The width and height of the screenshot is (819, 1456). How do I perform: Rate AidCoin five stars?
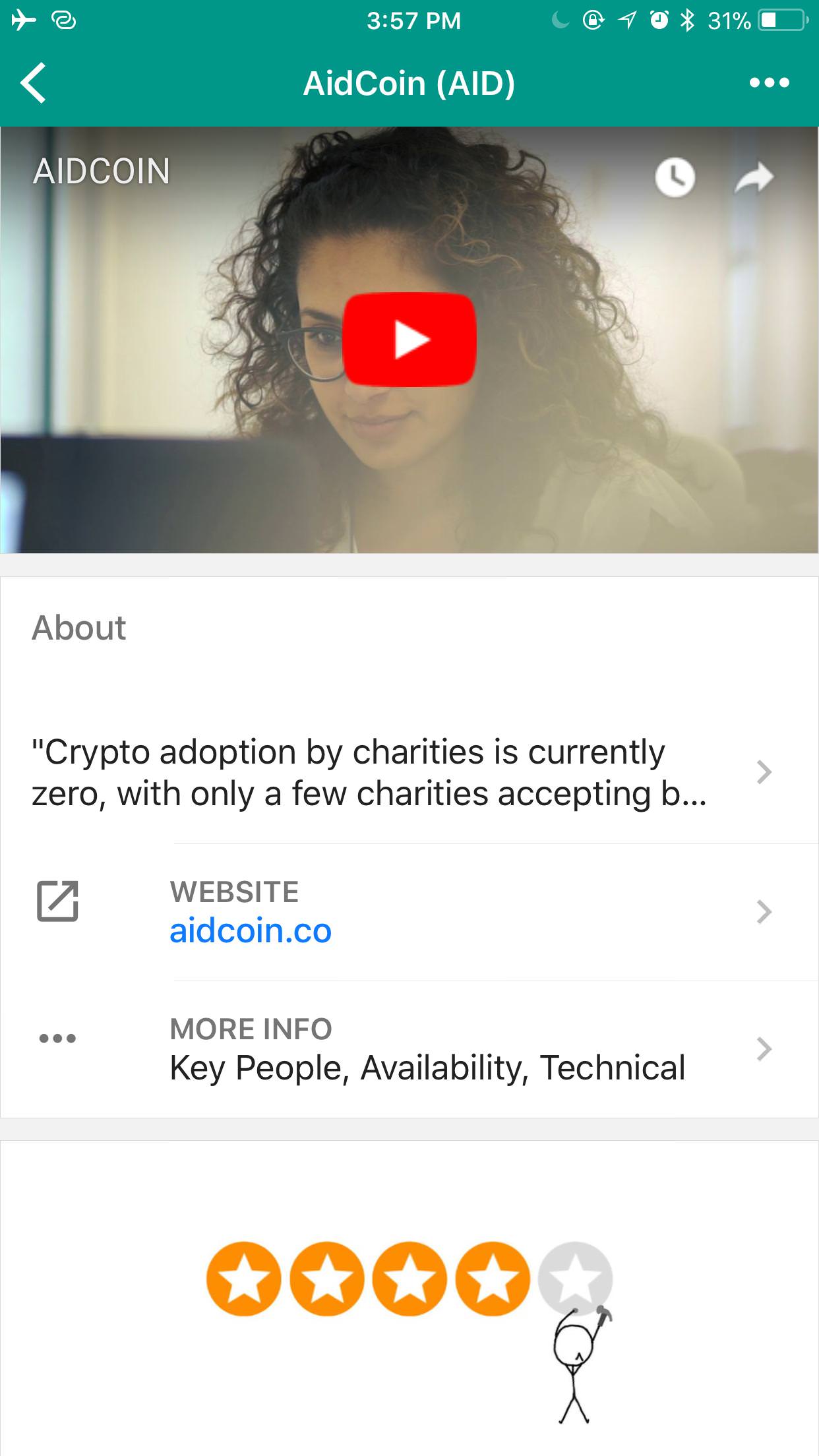[575, 1278]
